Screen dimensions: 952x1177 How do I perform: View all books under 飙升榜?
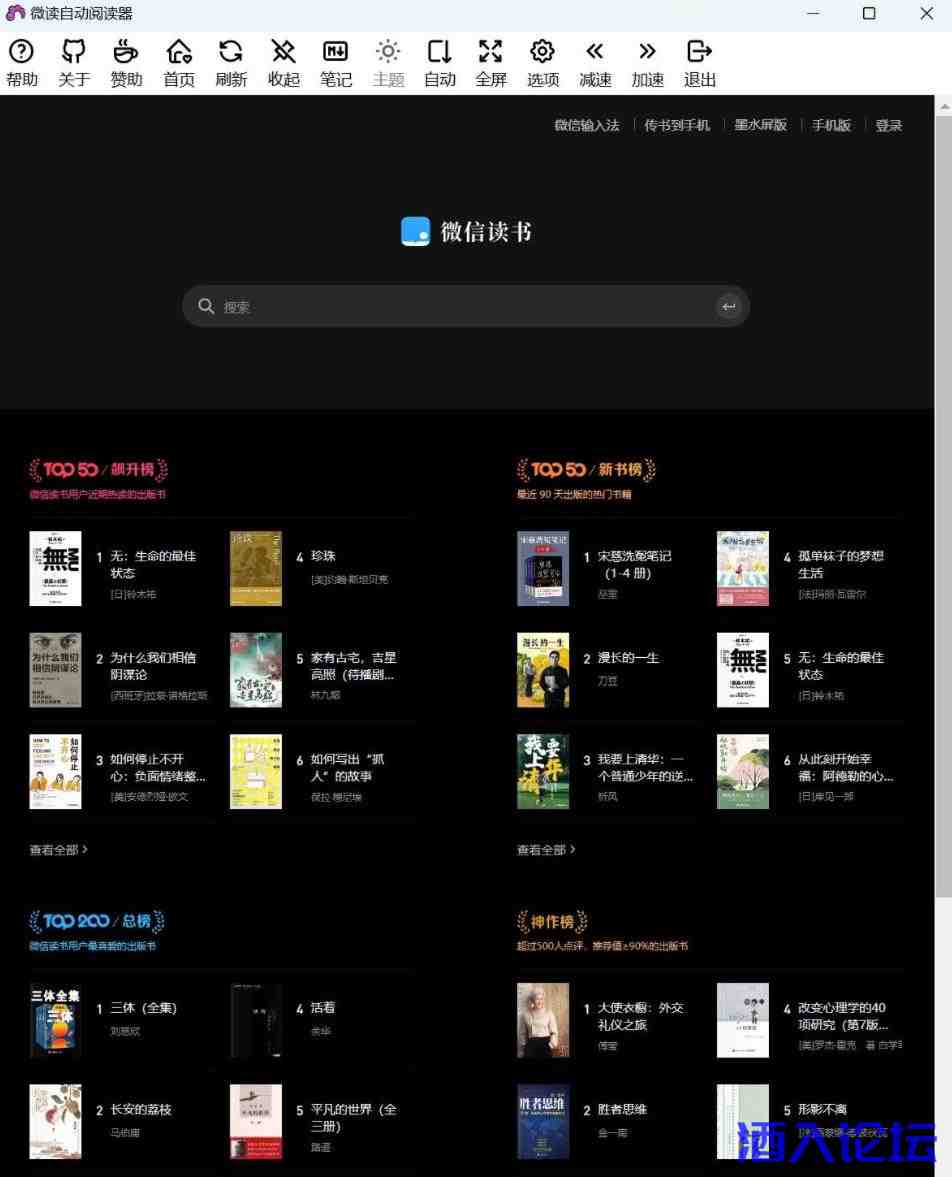pyautogui.click(x=58, y=849)
